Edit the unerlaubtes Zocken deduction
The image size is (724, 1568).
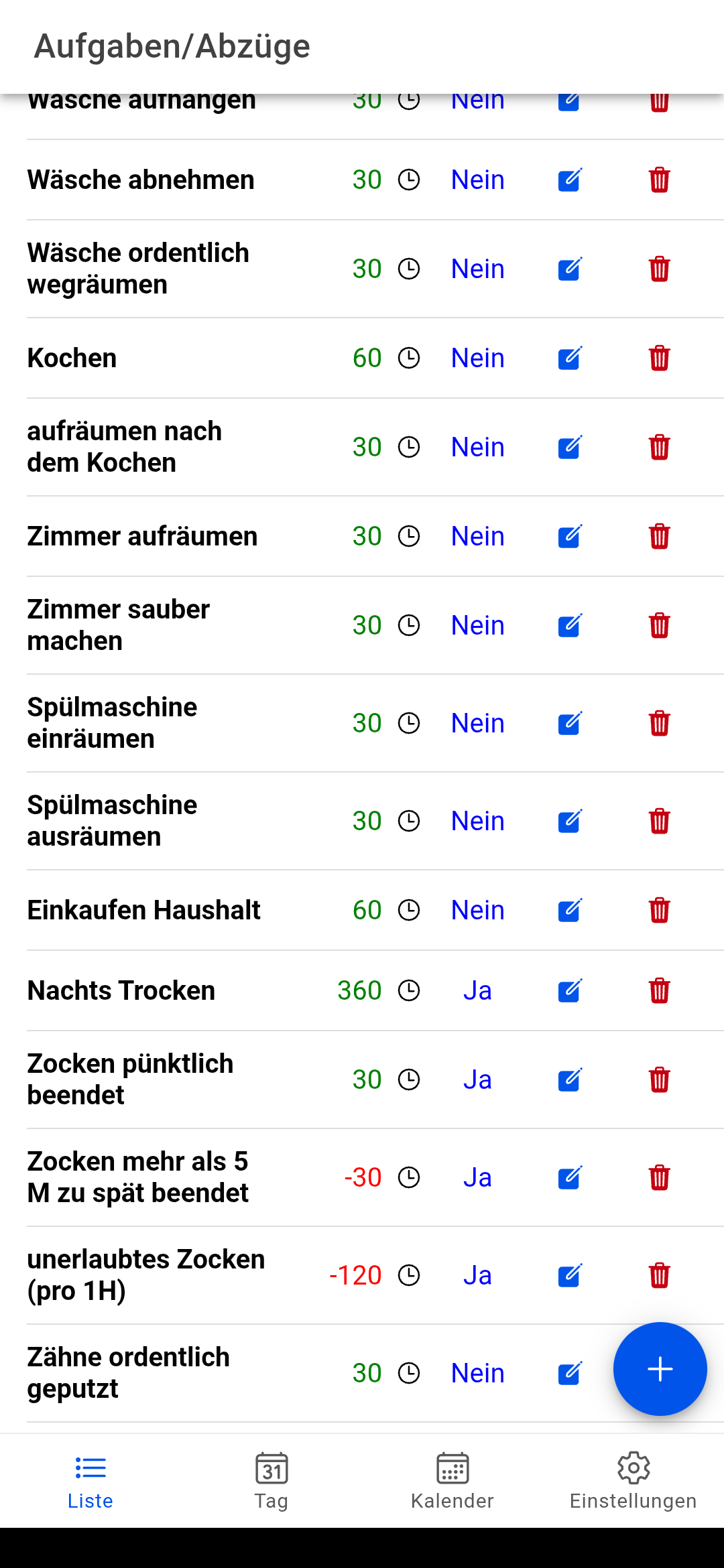click(x=569, y=1275)
